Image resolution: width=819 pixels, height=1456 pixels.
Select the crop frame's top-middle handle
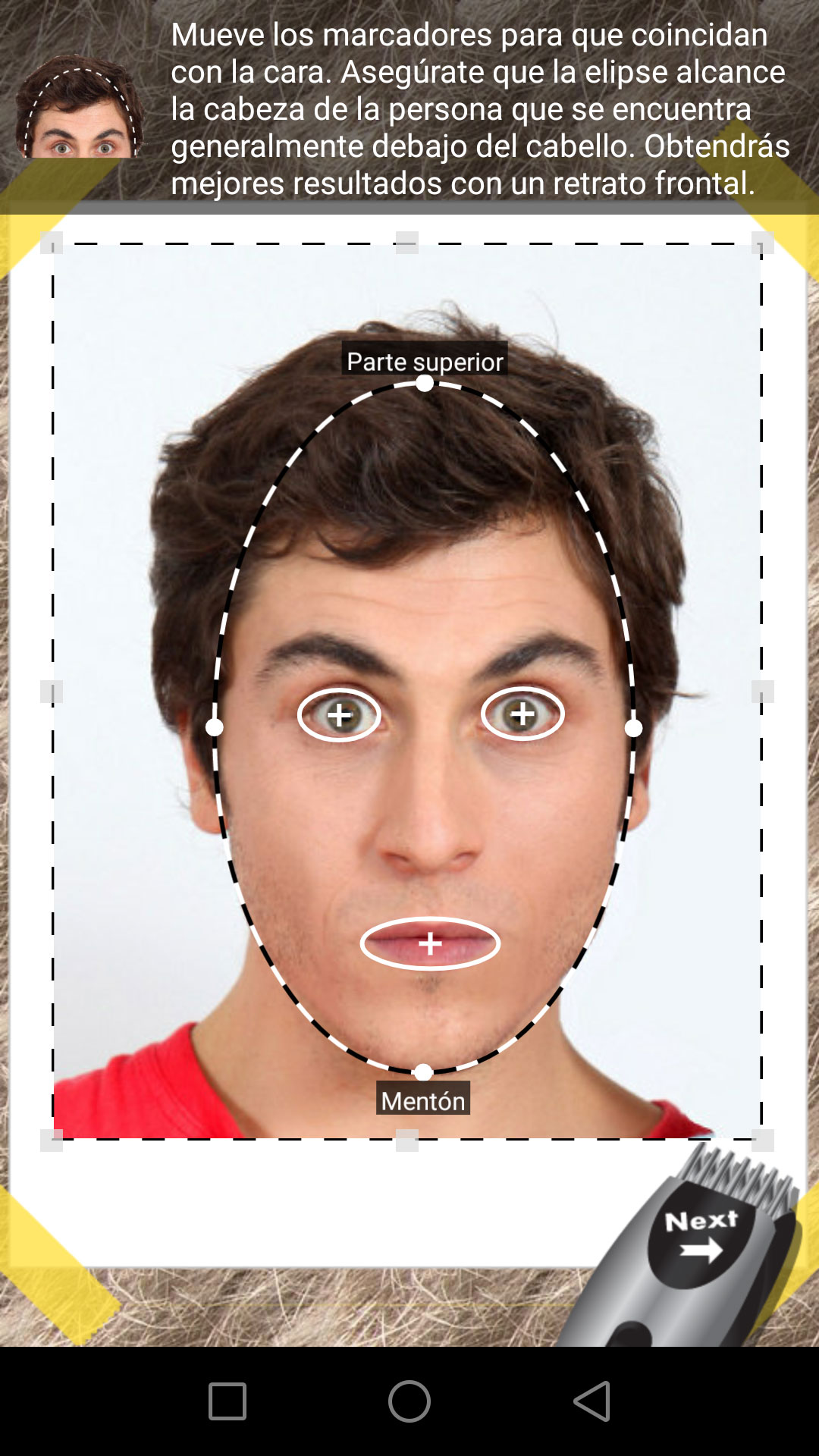[x=407, y=243]
